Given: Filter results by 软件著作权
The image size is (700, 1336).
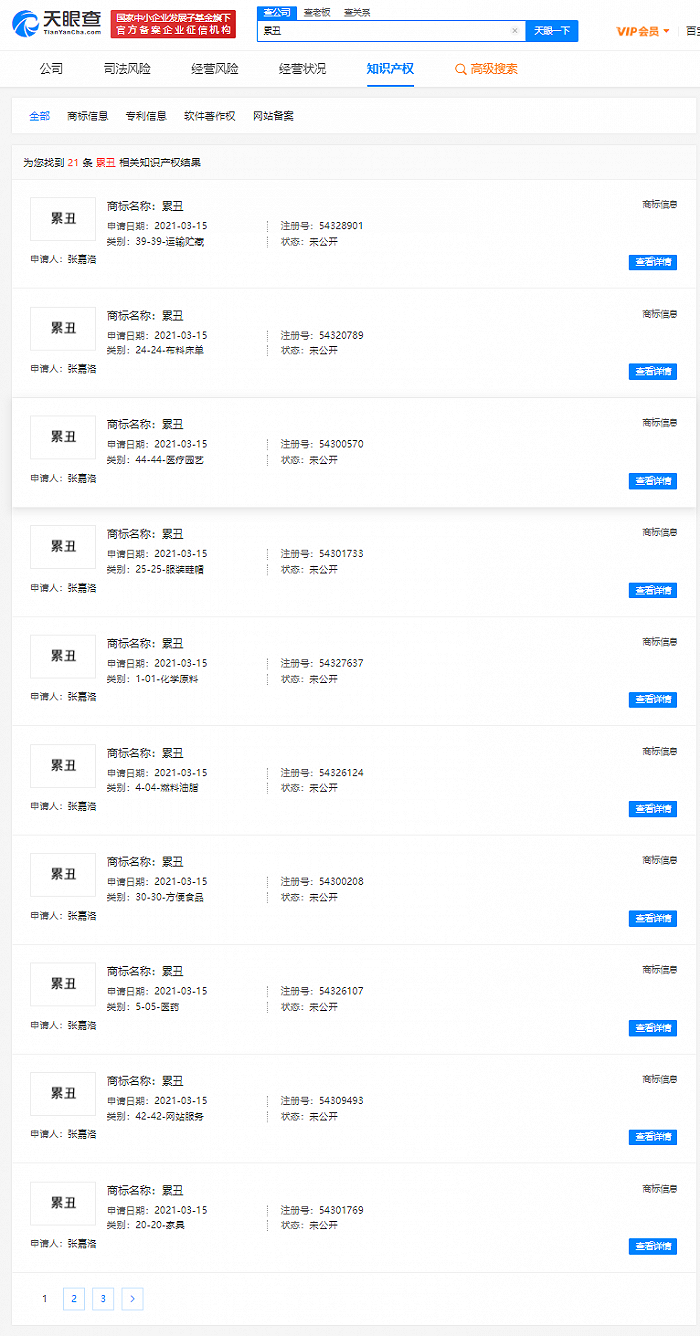Looking at the screenshot, I should pyautogui.click(x=209, y=116).
